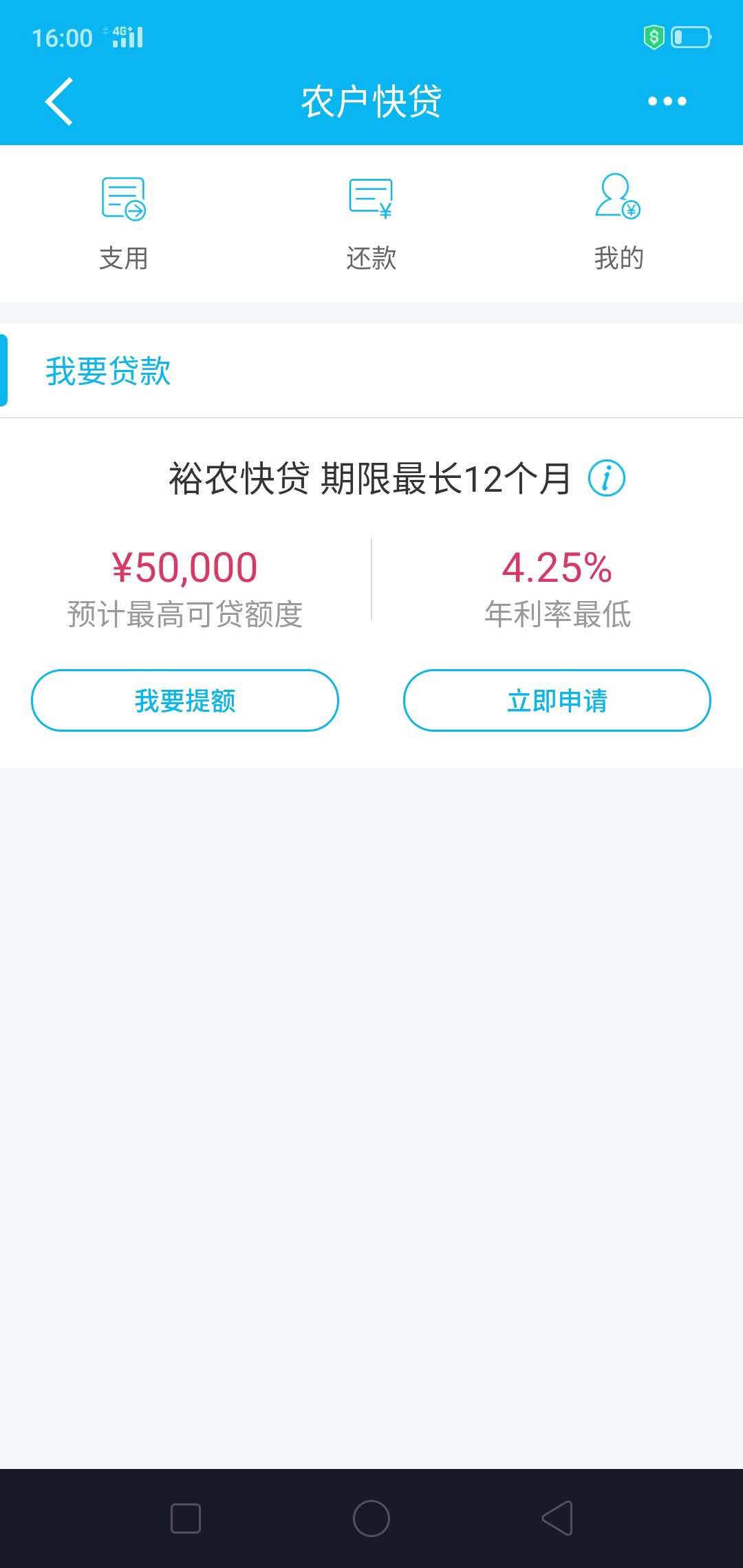
Task: Tap the back arrow in the header
Action: [58, 100]
